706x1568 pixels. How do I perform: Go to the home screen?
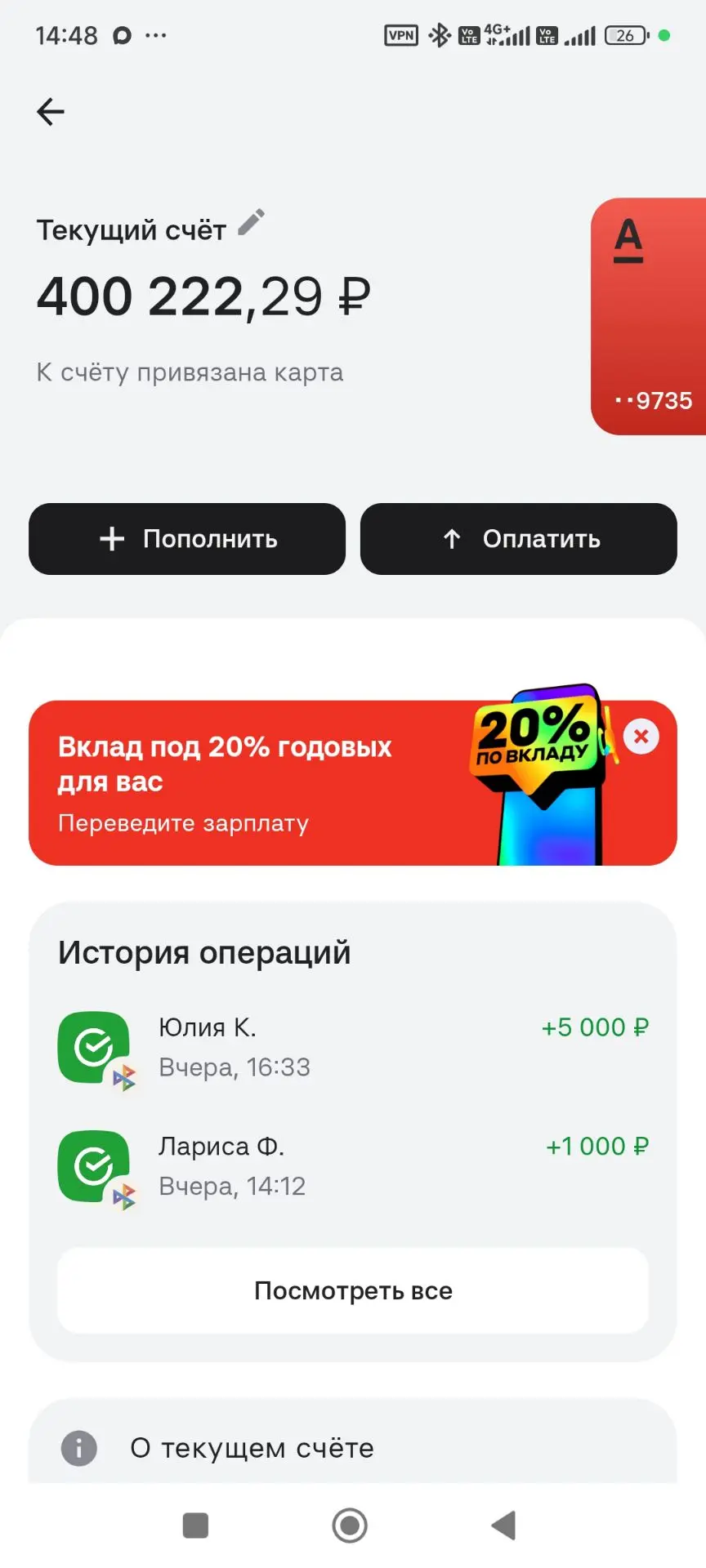[350, 1525]
